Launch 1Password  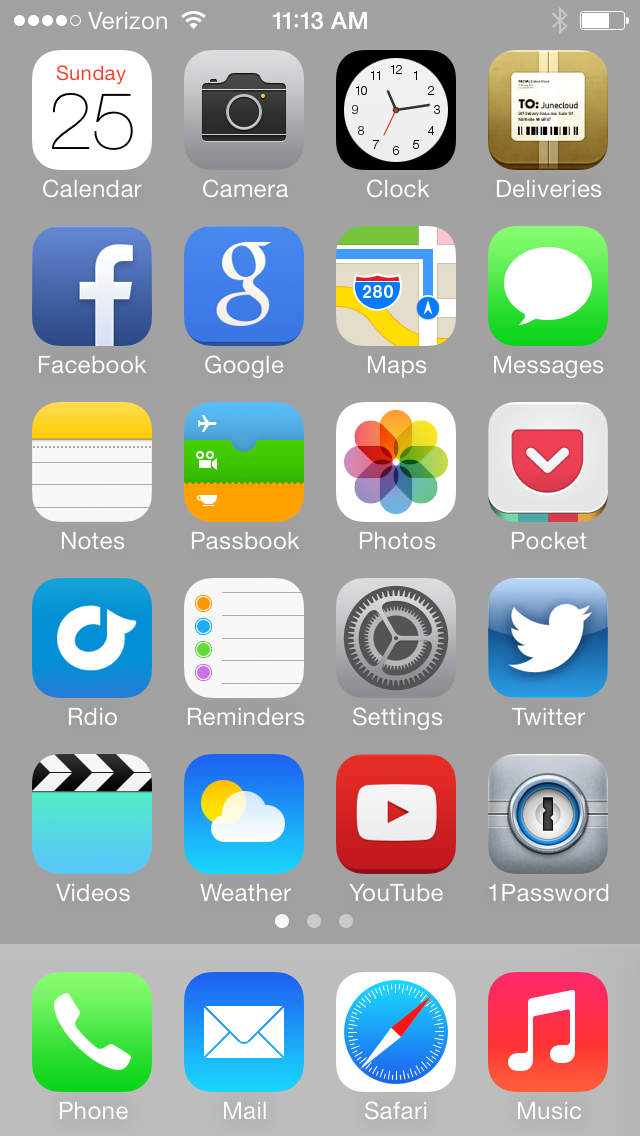548,814
